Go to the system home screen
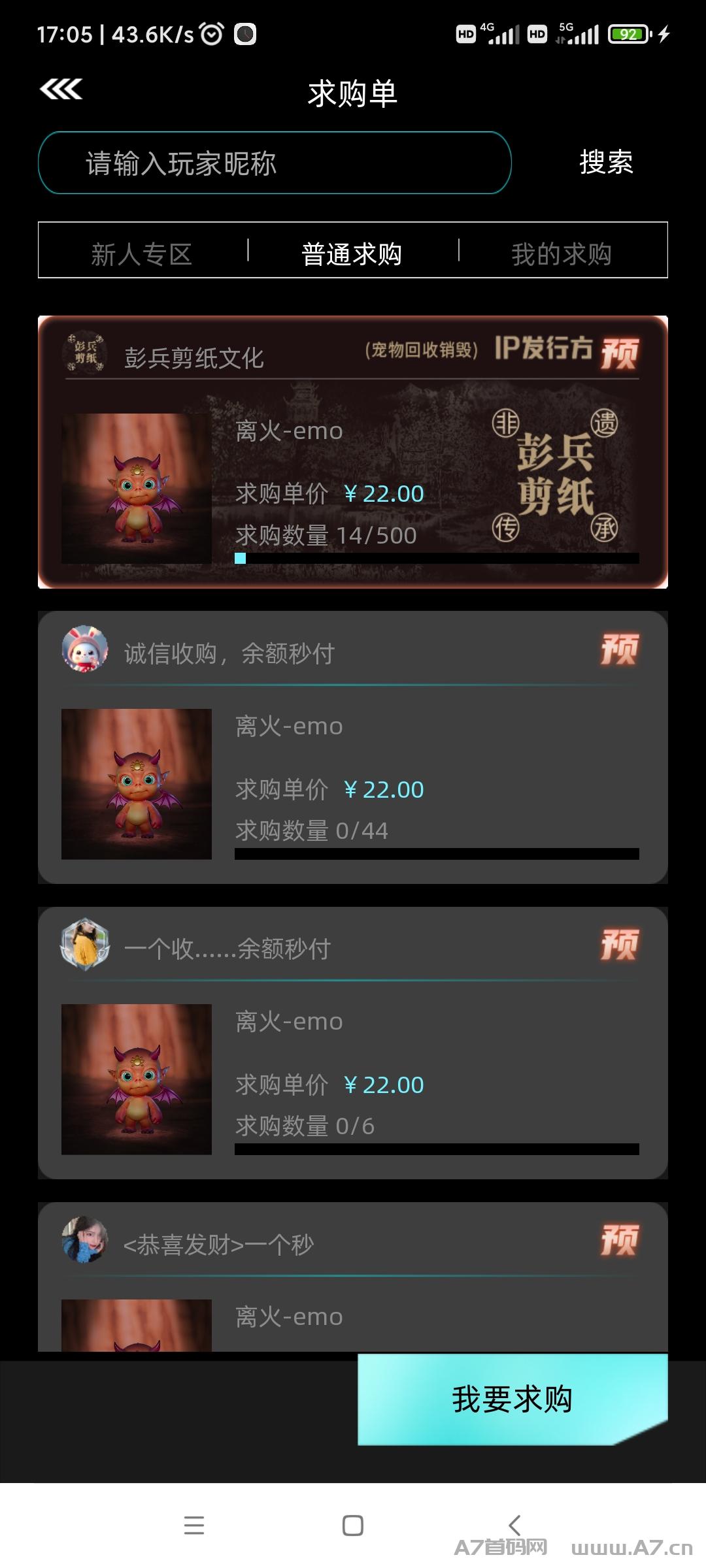This screenshot has width=706, height=1568. point(353,1525)
